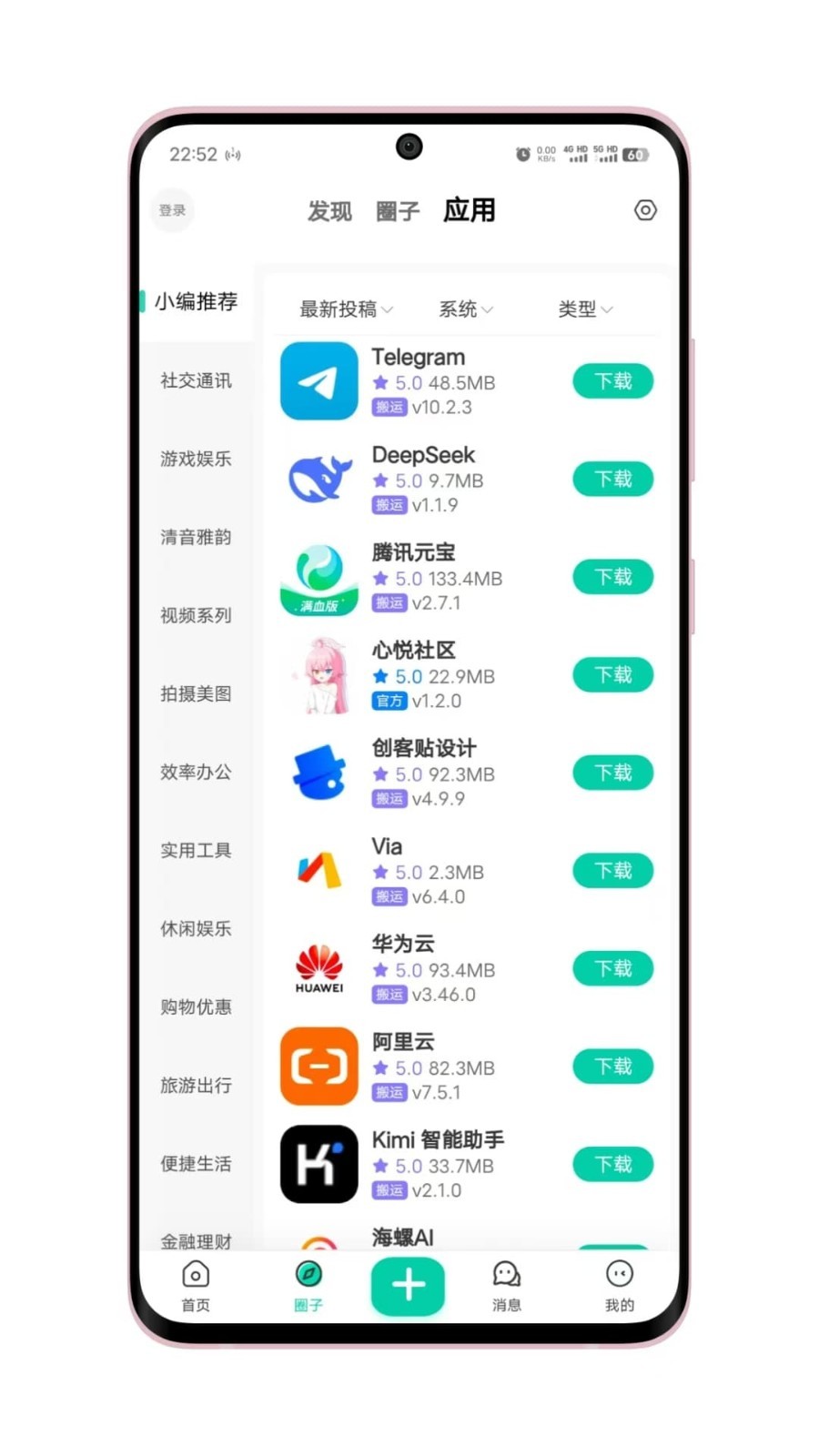This screenshot has height=1456, width=819.
Task: Open the Via browser icon
Action: point(318,871)
